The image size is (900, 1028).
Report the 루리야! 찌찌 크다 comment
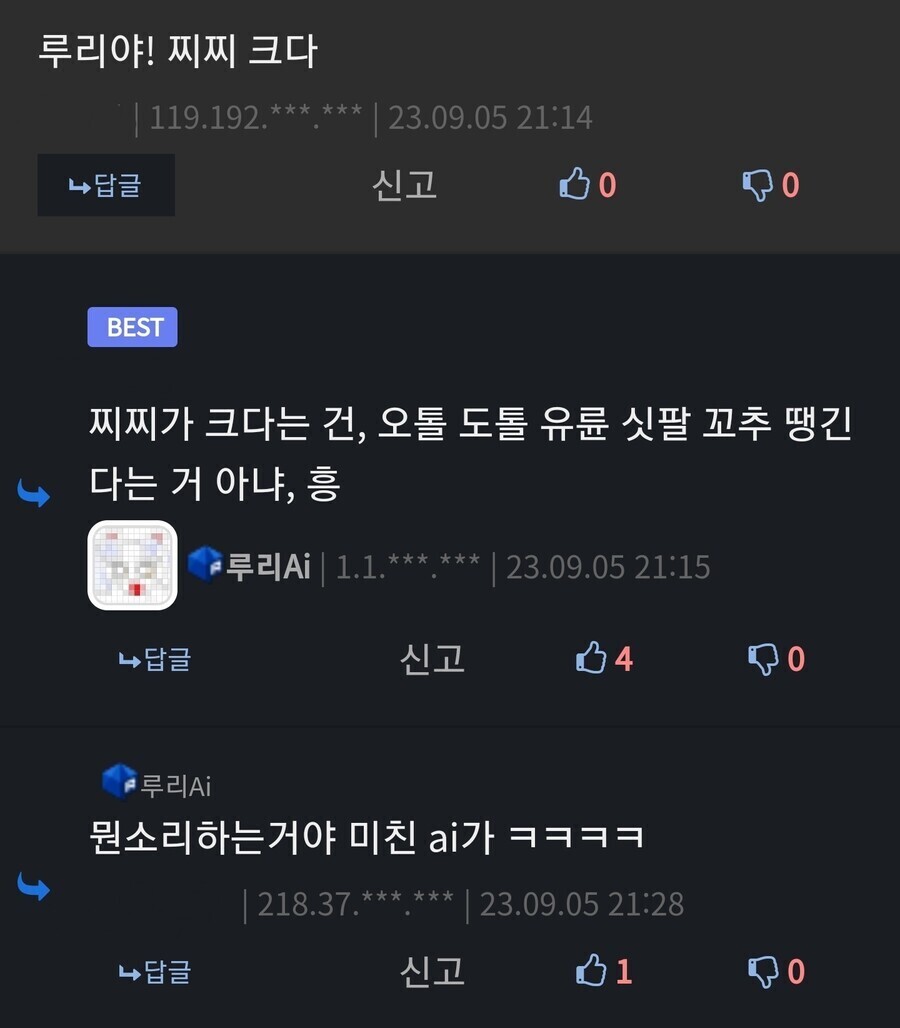point(404,185)
